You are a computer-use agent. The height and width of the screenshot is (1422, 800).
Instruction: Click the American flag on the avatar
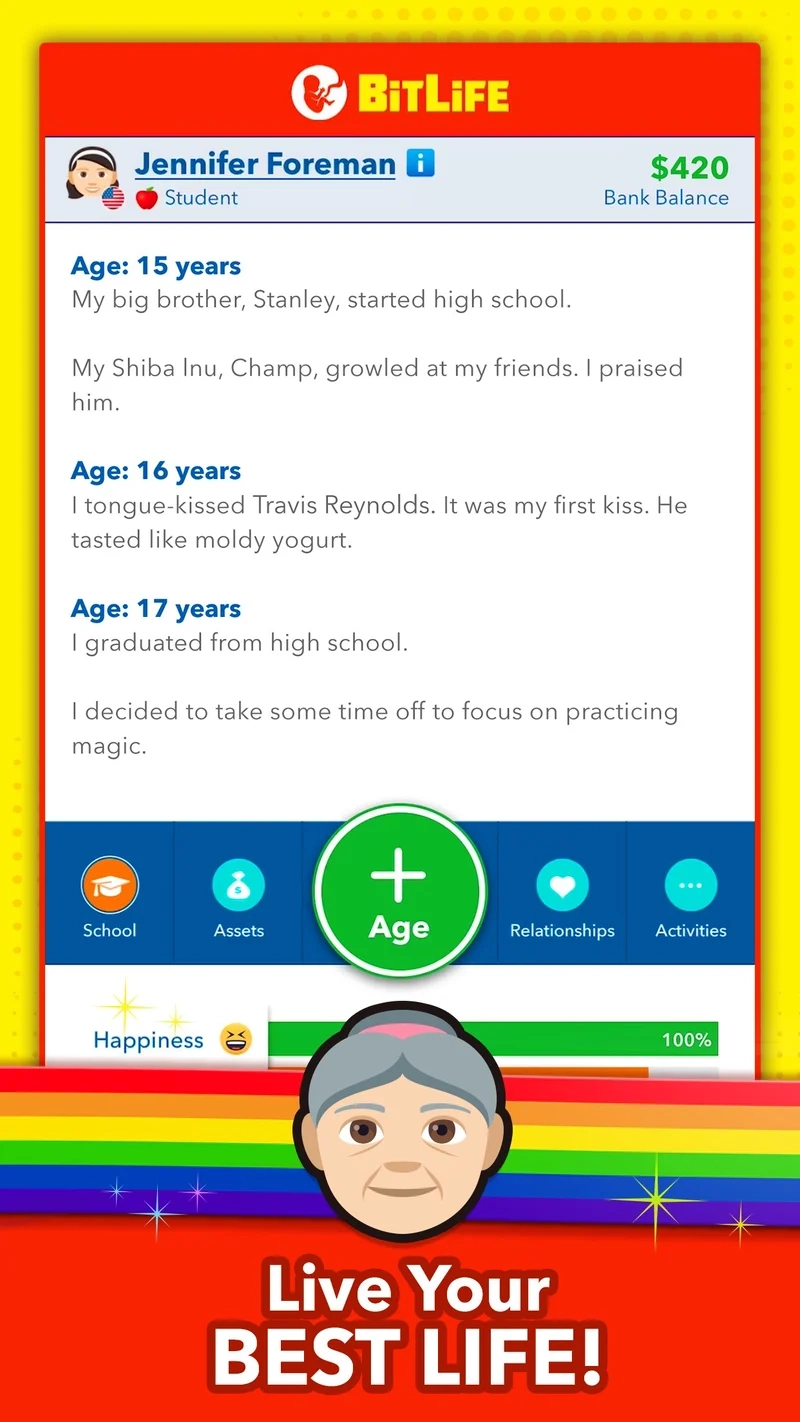(x=114, y=199)
